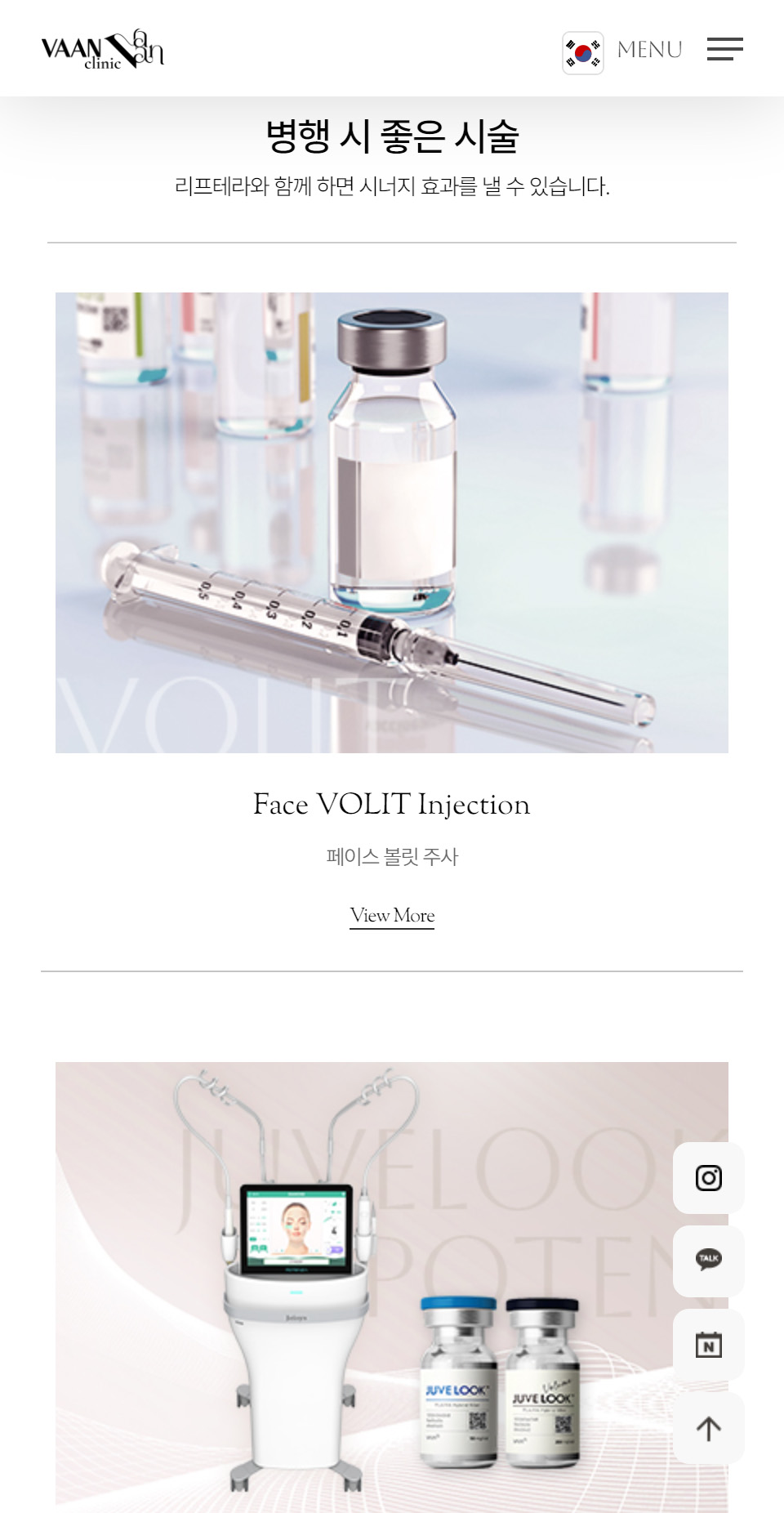784x1513 pixels.
Task: Open View More for Face VOLIT Injection
Action: pos(392,916)
